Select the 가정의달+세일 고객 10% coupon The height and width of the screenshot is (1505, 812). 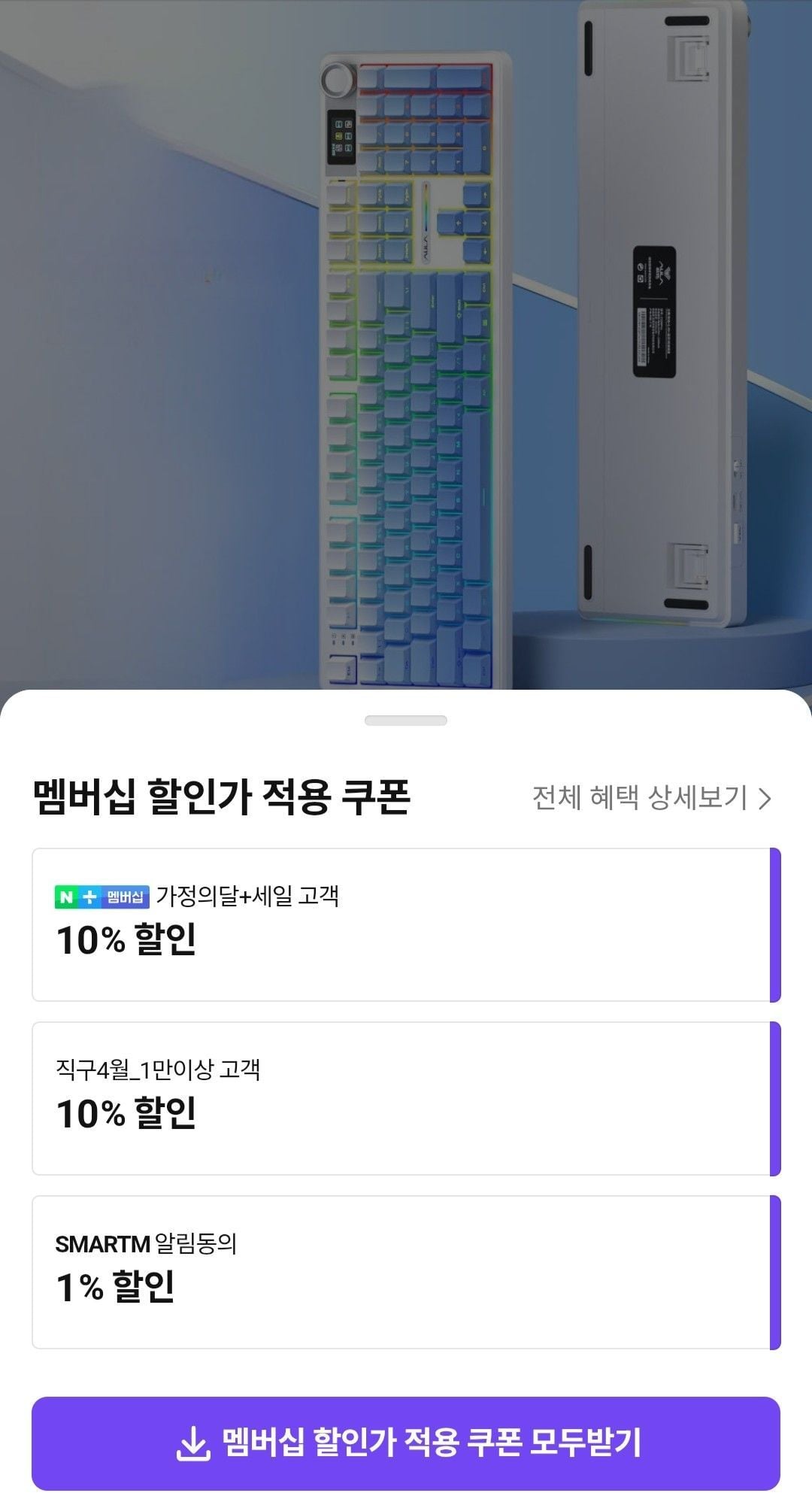pyautogui.click(x=406, y=925)
